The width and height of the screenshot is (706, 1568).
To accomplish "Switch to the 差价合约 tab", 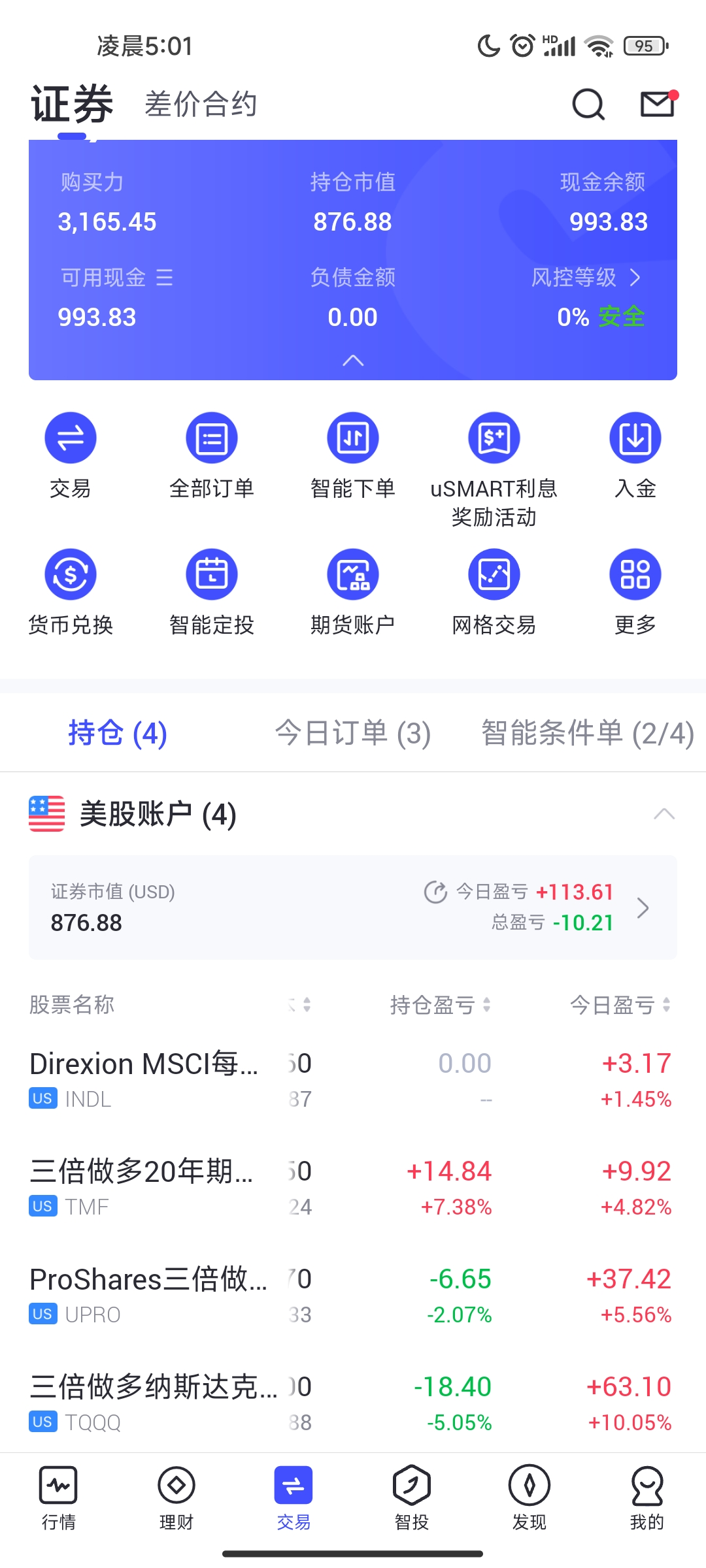I will 201,105.
